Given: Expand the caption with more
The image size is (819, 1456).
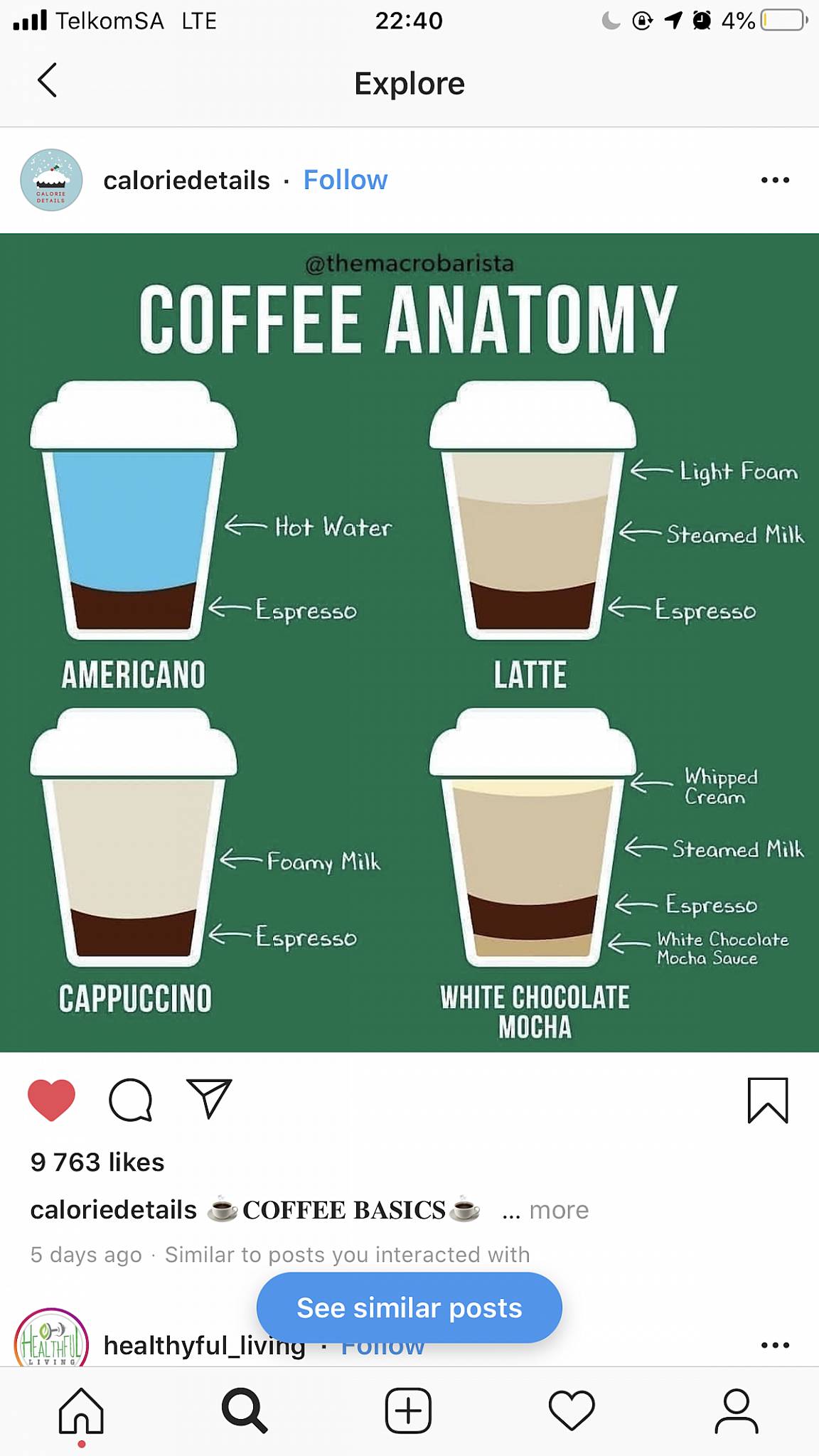Looking at the screenshot, I should 559,1210.
